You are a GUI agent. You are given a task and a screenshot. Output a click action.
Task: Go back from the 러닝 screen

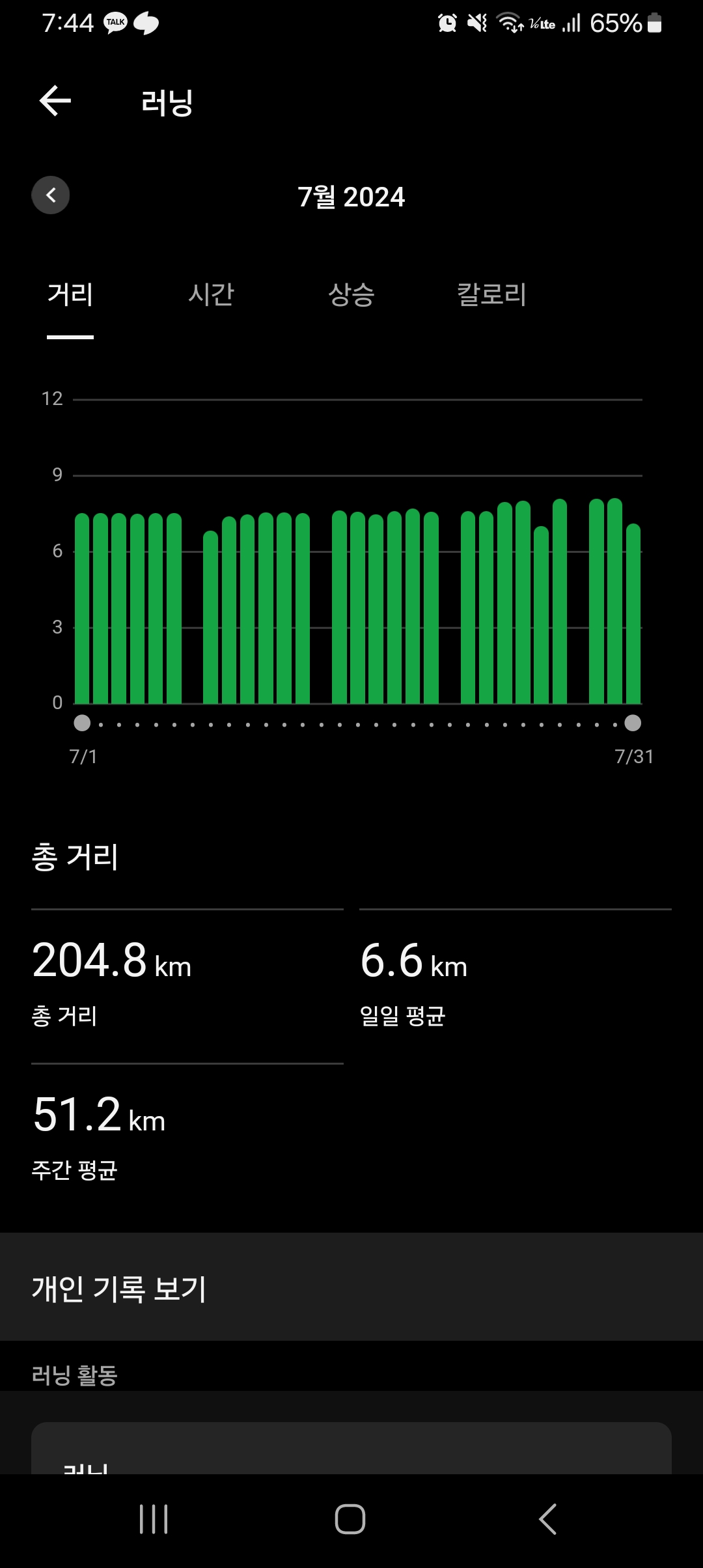point(55,101)
